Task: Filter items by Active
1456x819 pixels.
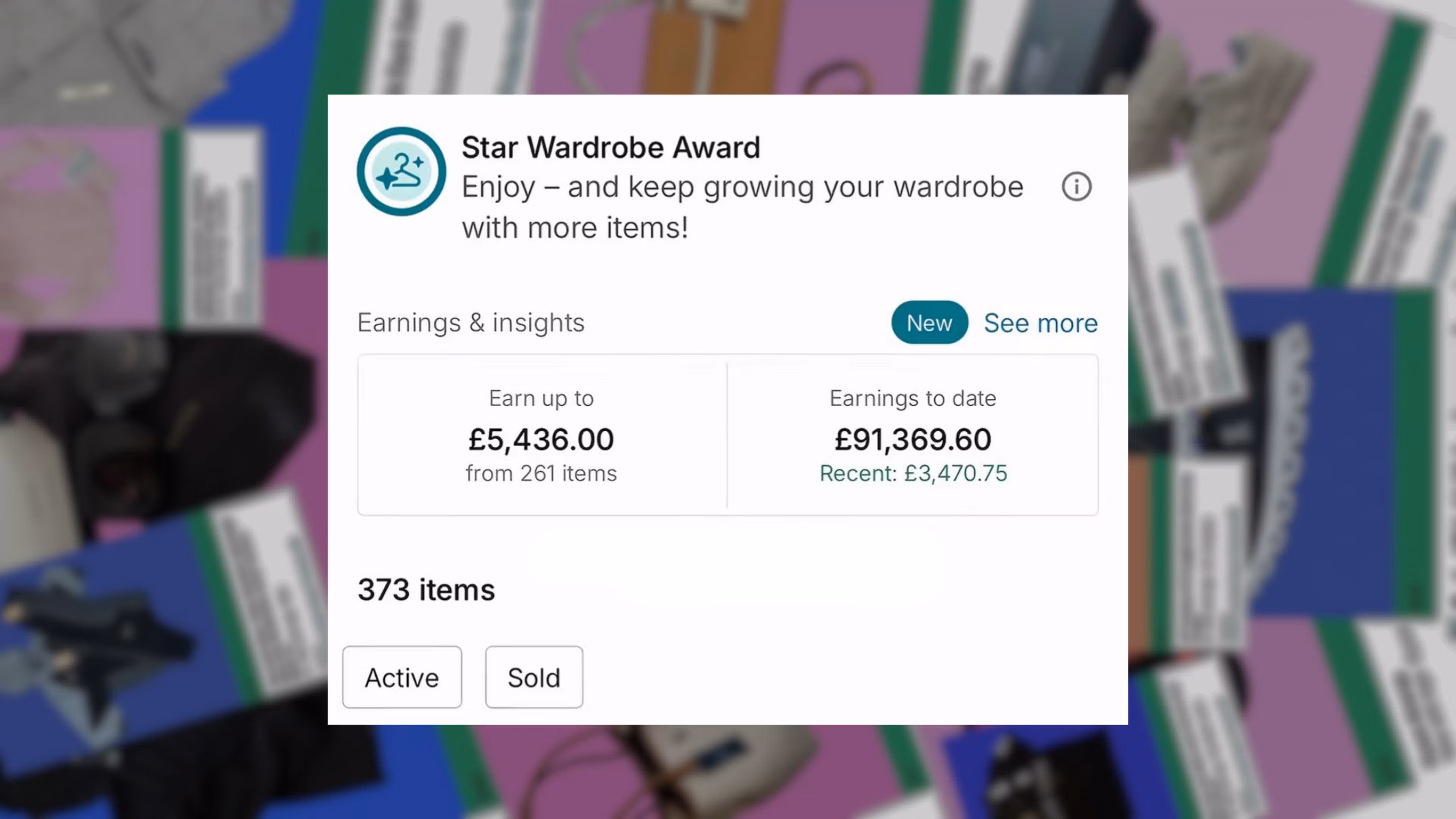Action: click(402, 677)
